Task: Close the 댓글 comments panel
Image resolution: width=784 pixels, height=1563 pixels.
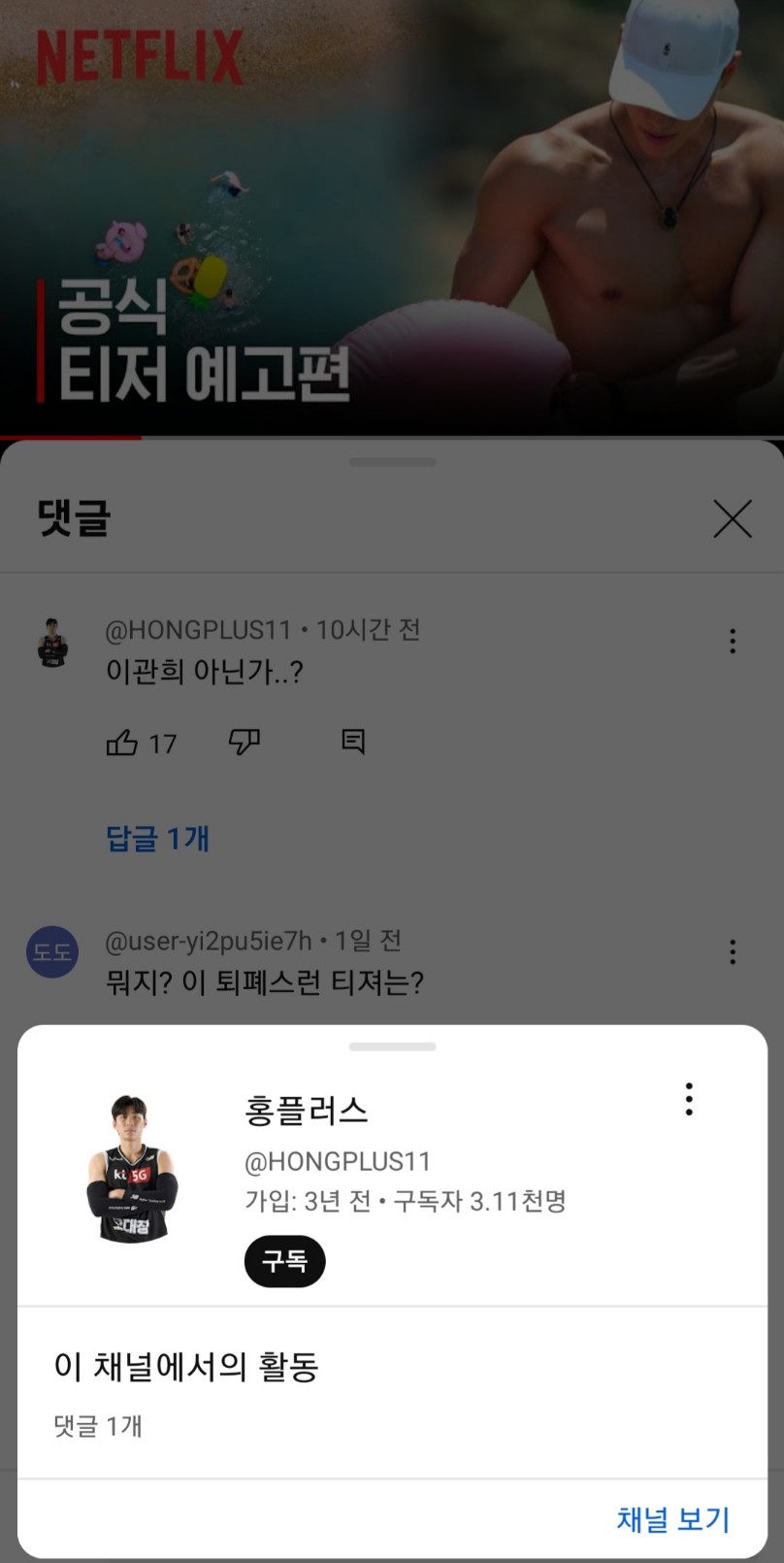Action: pos(733,519)
